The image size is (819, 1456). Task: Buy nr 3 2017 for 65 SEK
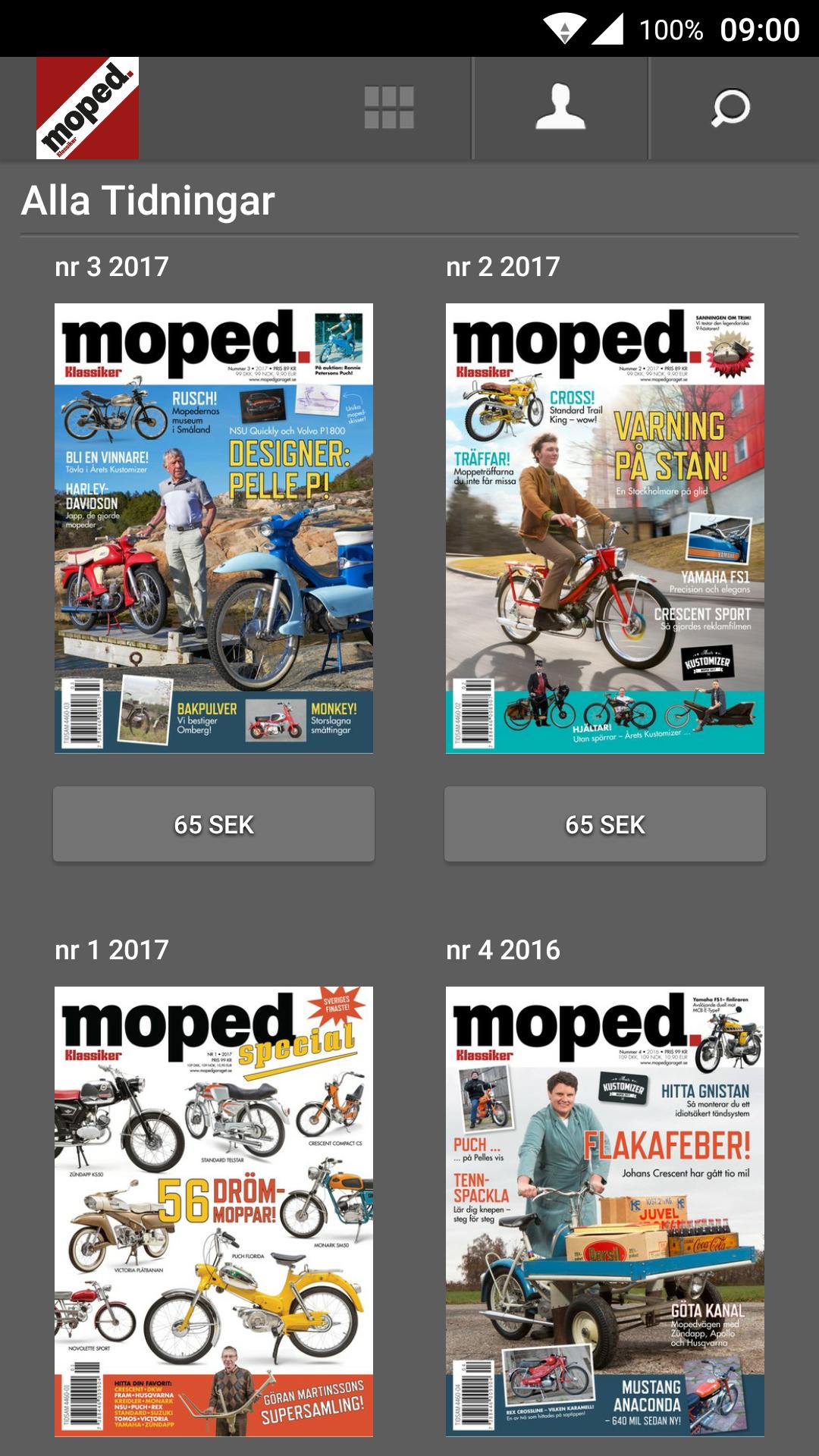tap(215, 824)
